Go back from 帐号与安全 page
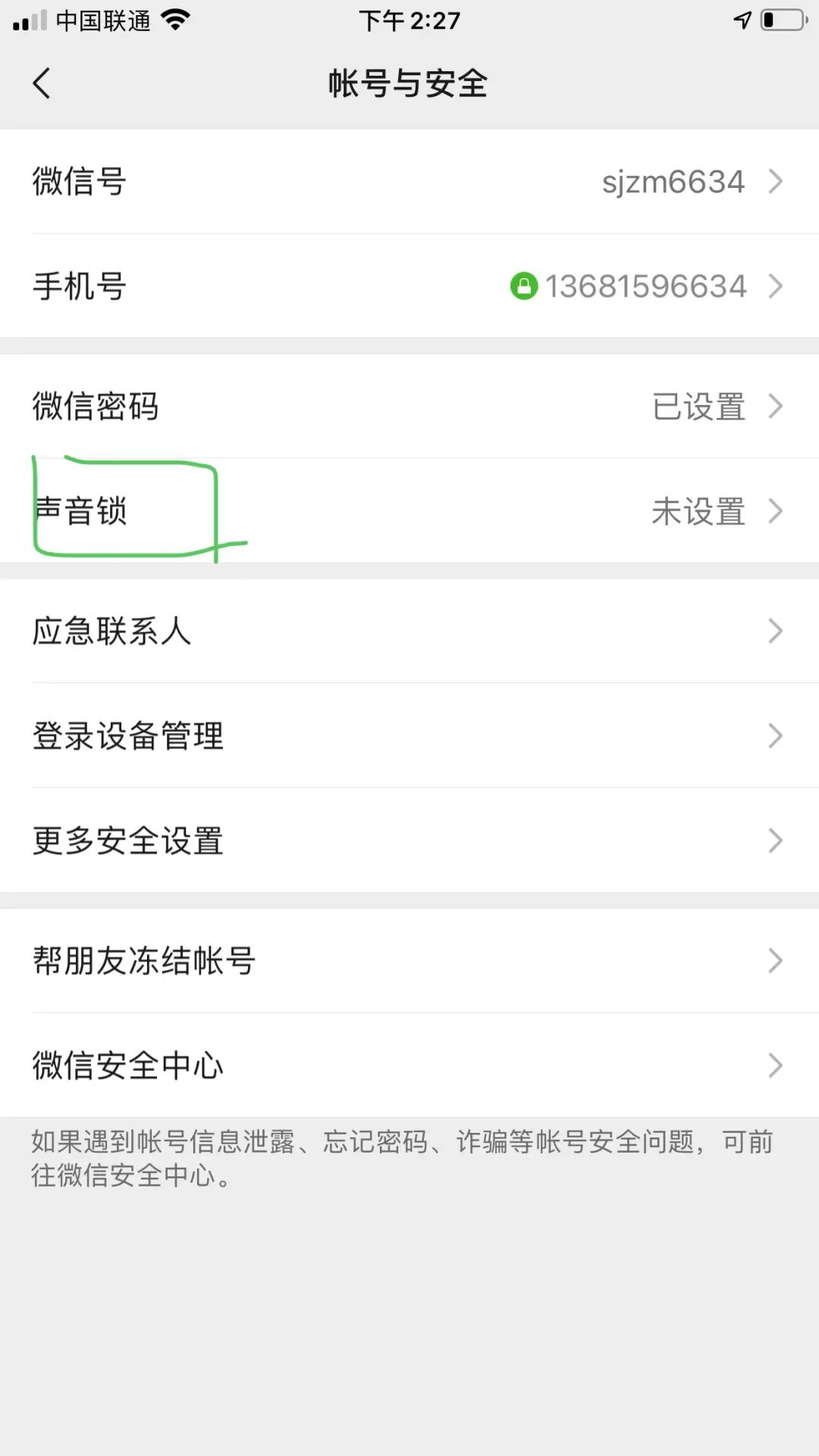Screen dimensions: 819x1456 [x=42, y=83]
